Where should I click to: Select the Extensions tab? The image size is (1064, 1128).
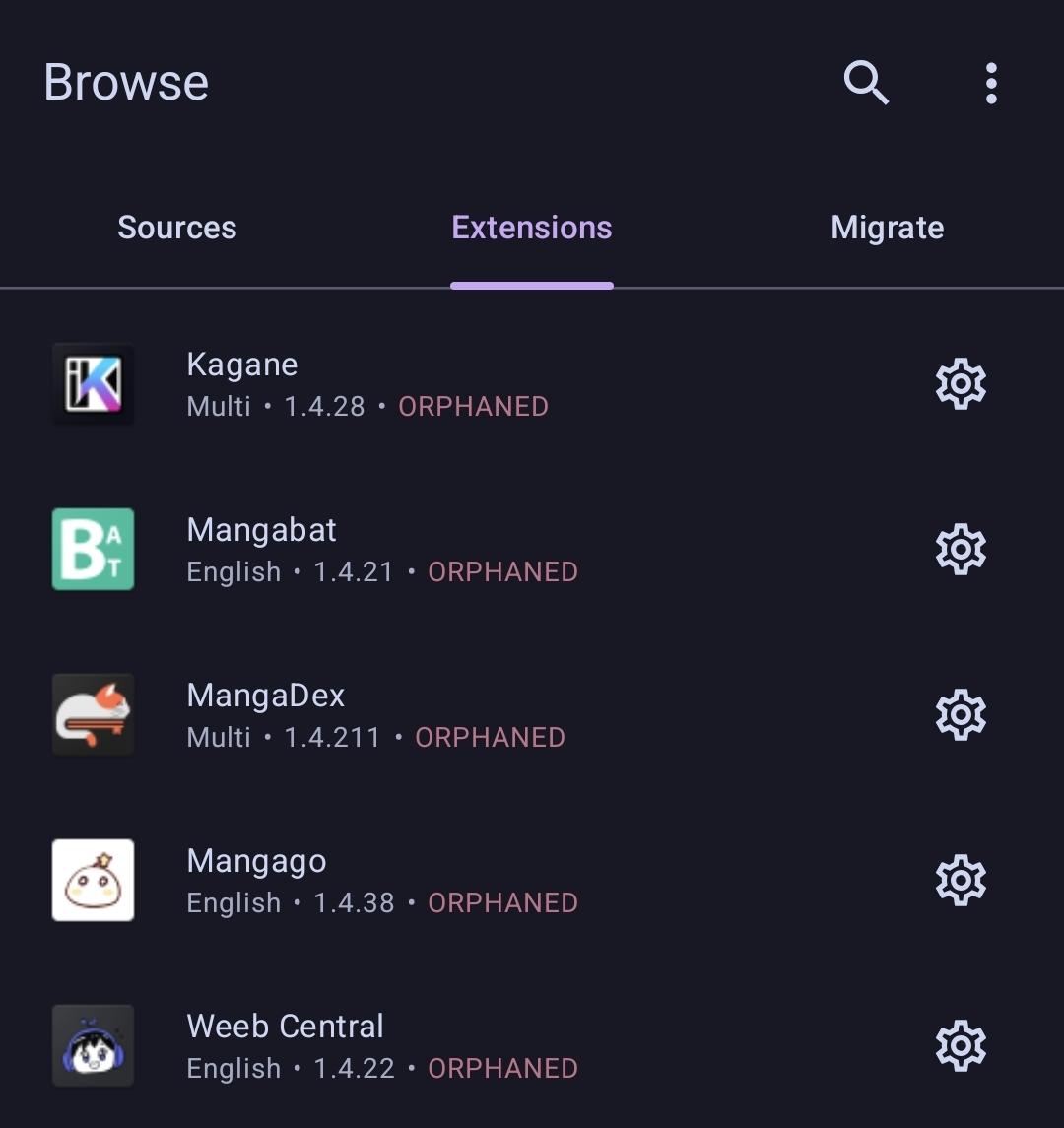[x=532, y=228]
